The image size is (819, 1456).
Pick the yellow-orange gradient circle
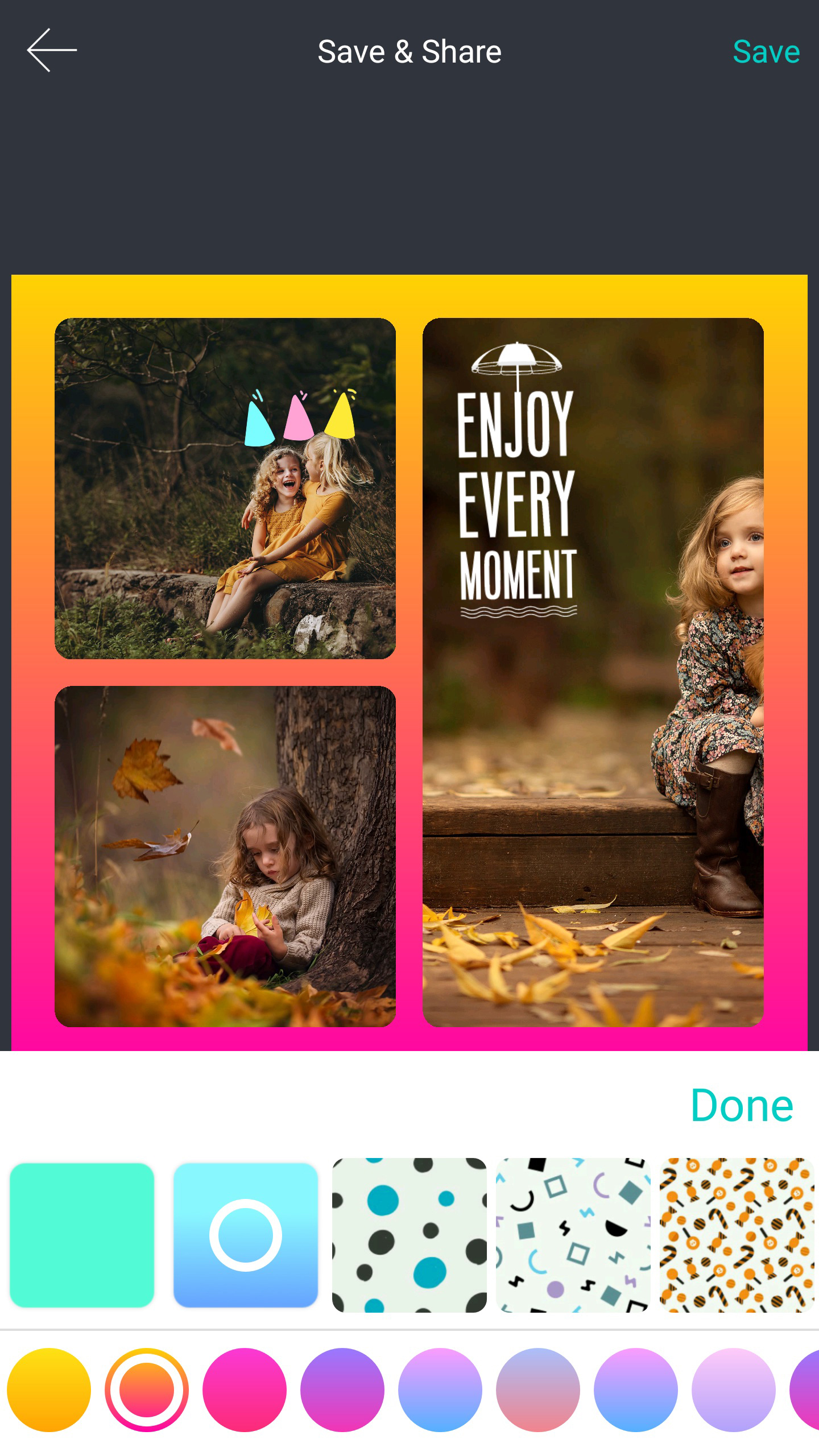point(49,1389)
